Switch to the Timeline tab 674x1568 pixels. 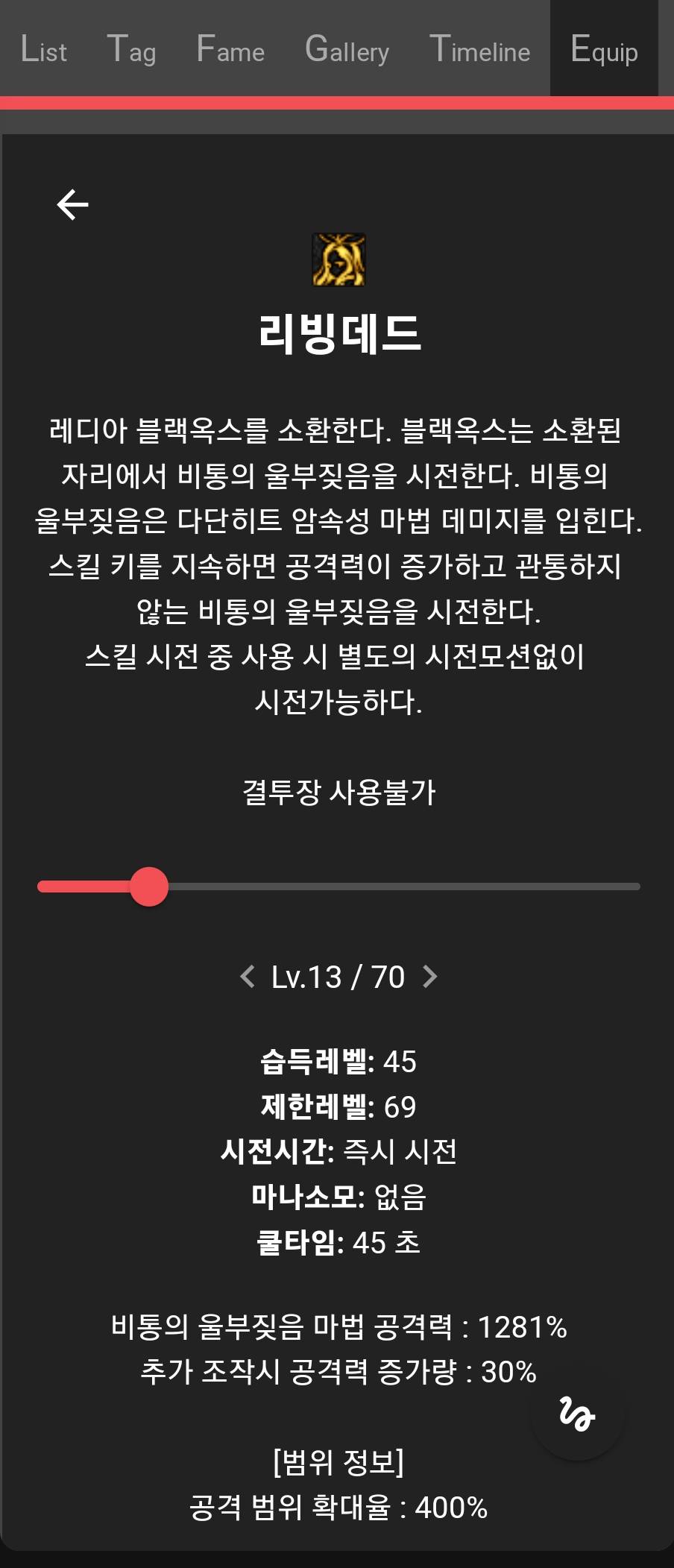[479, 50]
